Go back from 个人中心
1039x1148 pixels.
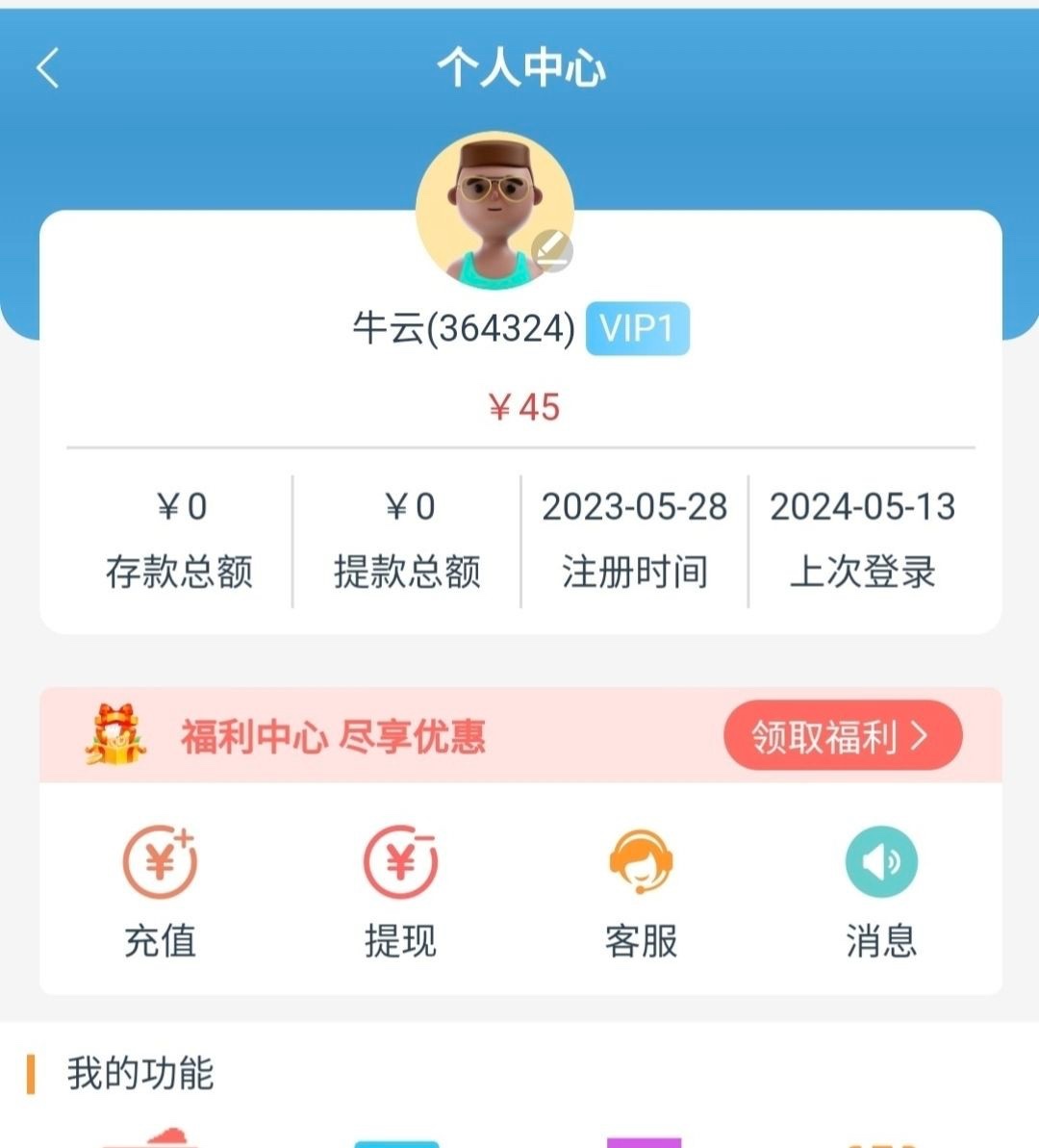pos(48,68)
